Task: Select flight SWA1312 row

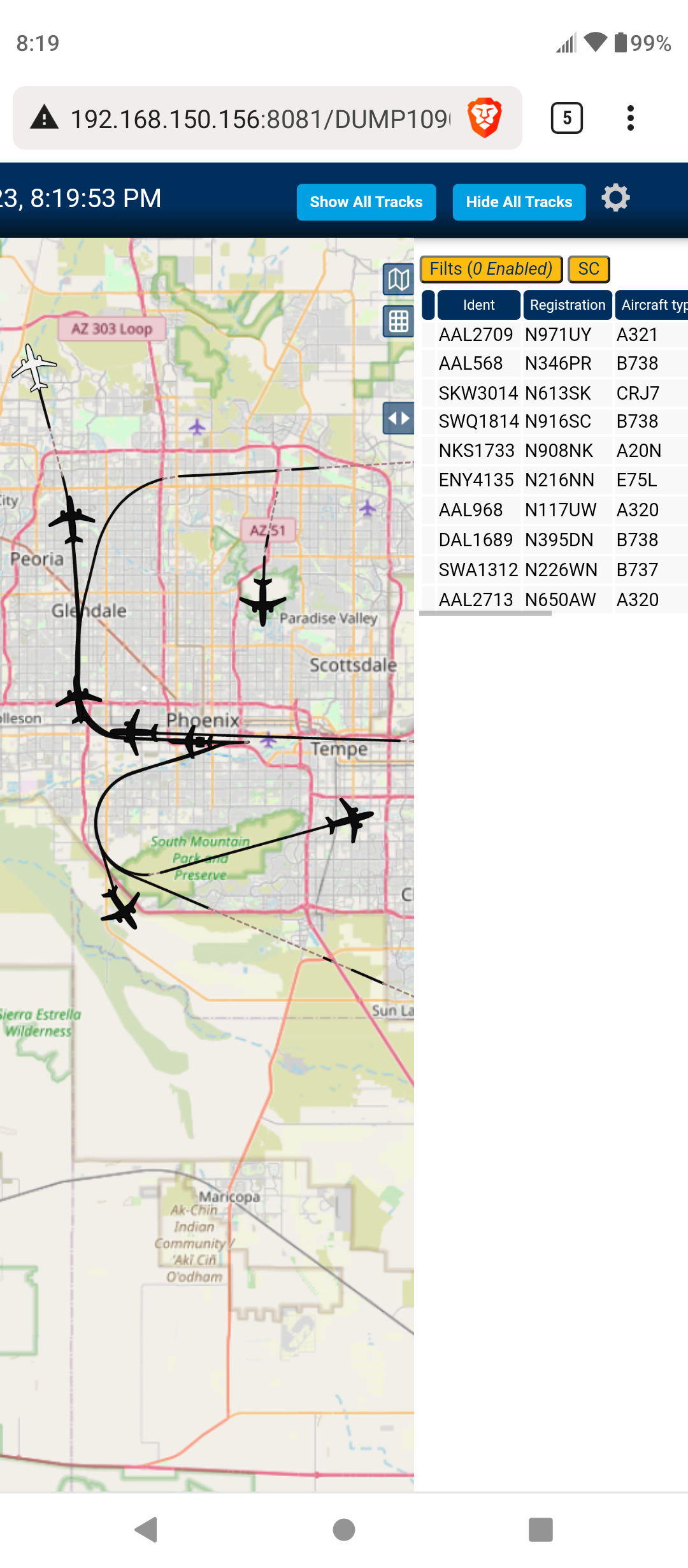Action: pos(554,570)
